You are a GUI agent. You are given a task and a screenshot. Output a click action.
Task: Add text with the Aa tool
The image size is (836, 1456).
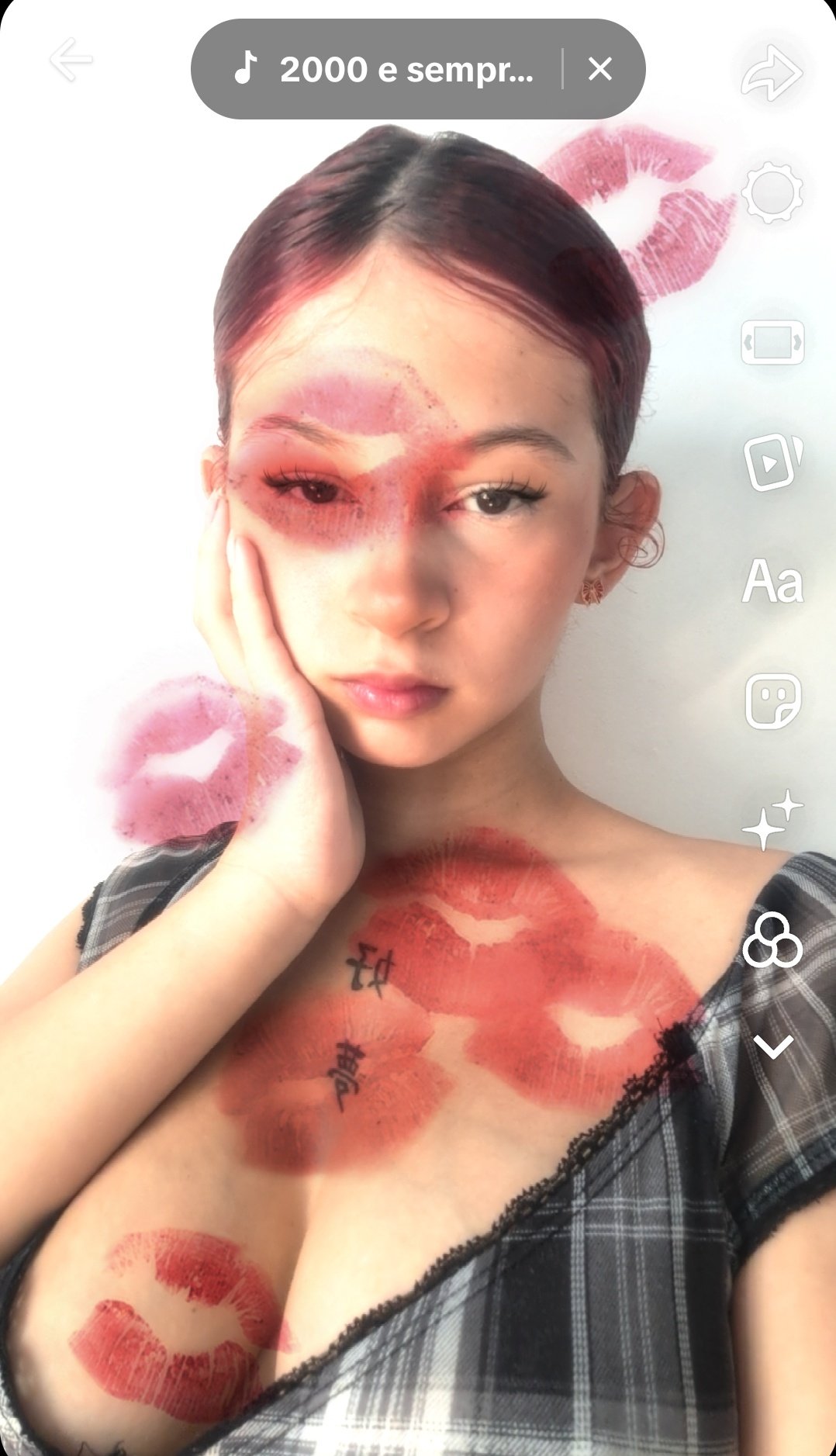pyautogui.click(x=772, y=581)
